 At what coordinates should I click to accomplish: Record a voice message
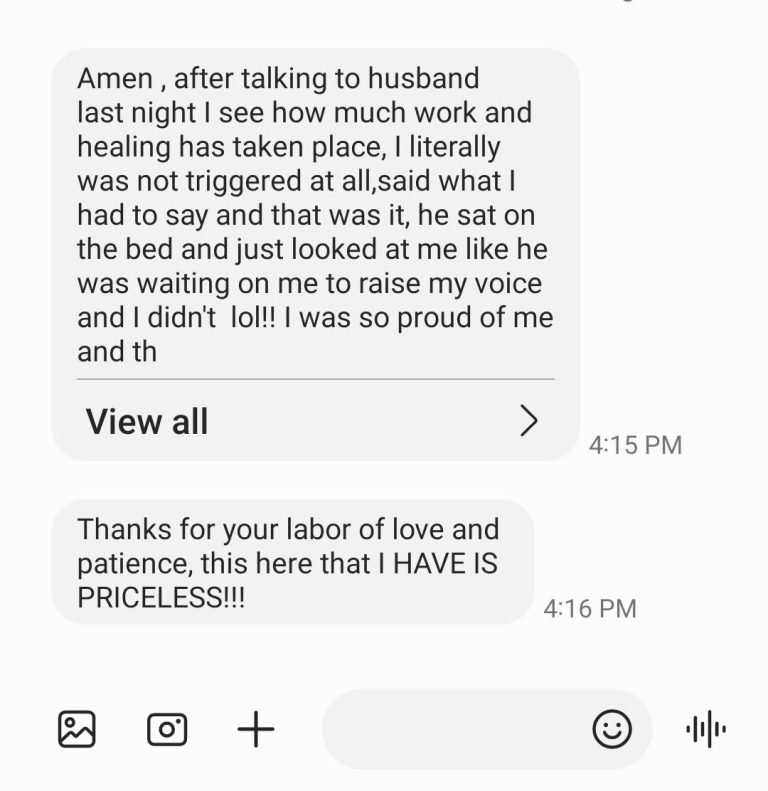[x=706, y=729]
